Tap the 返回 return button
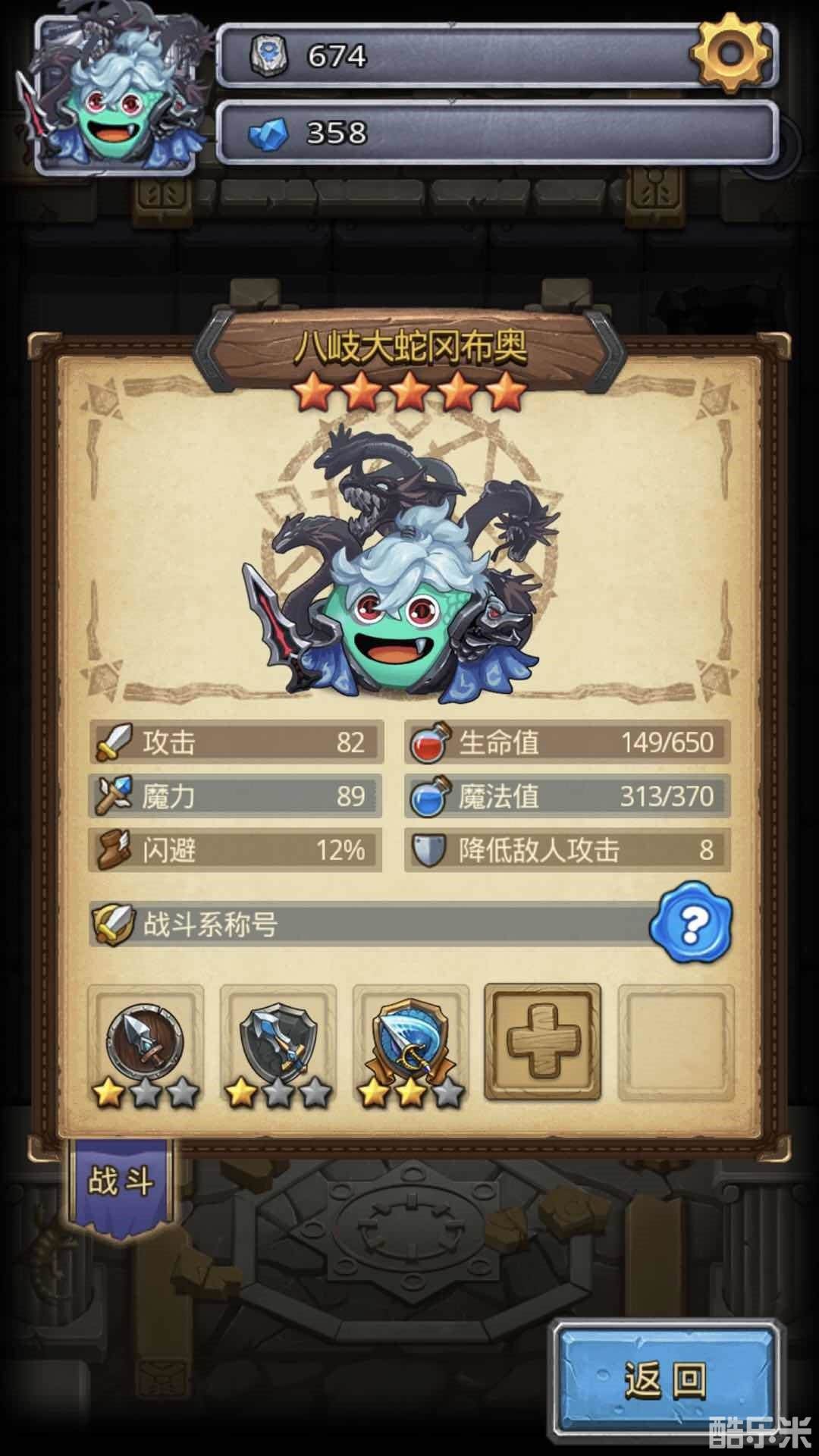Image resolution: width=819 pixels, height=1456 pixels. pos(666,1379)
